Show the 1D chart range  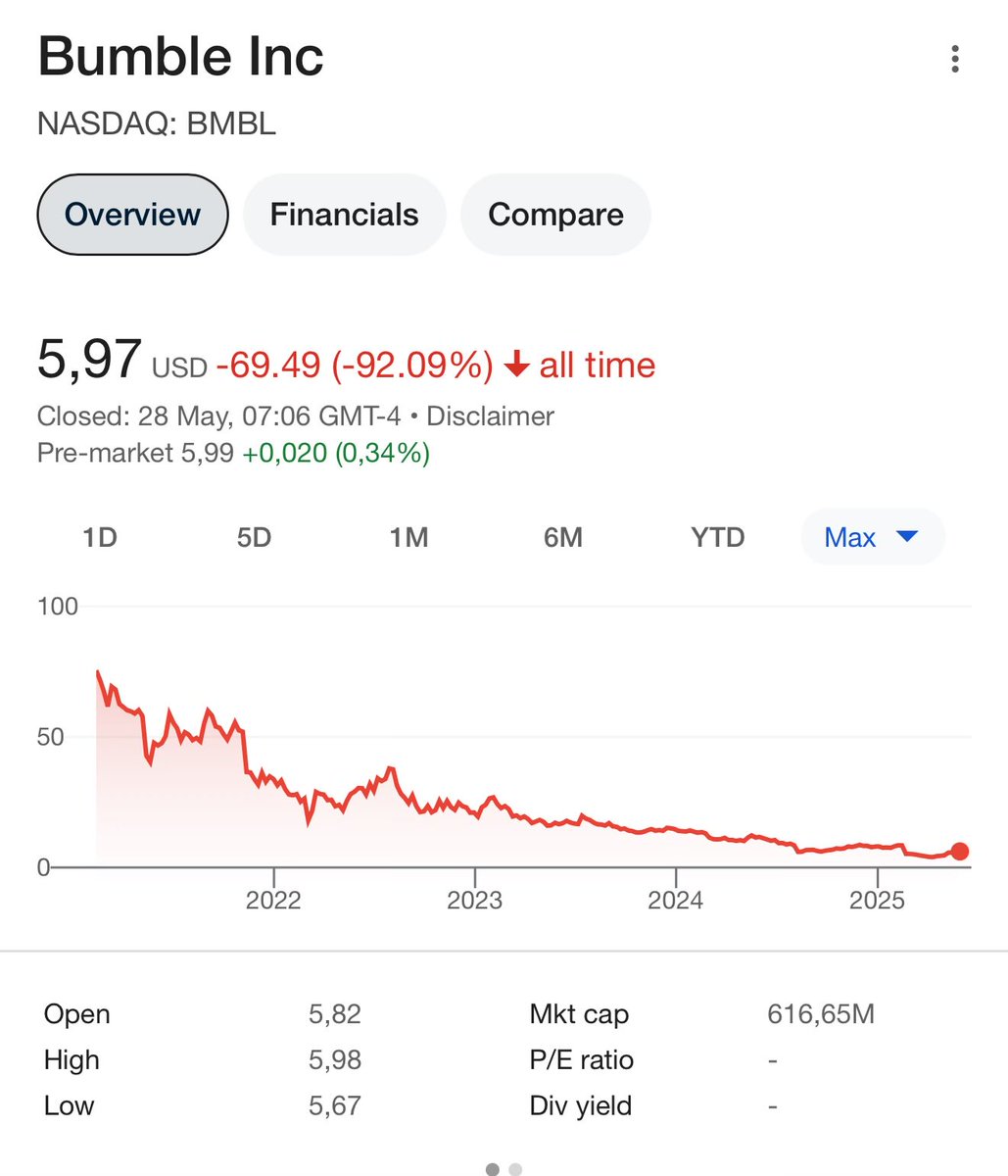click(x=100, y=537)
